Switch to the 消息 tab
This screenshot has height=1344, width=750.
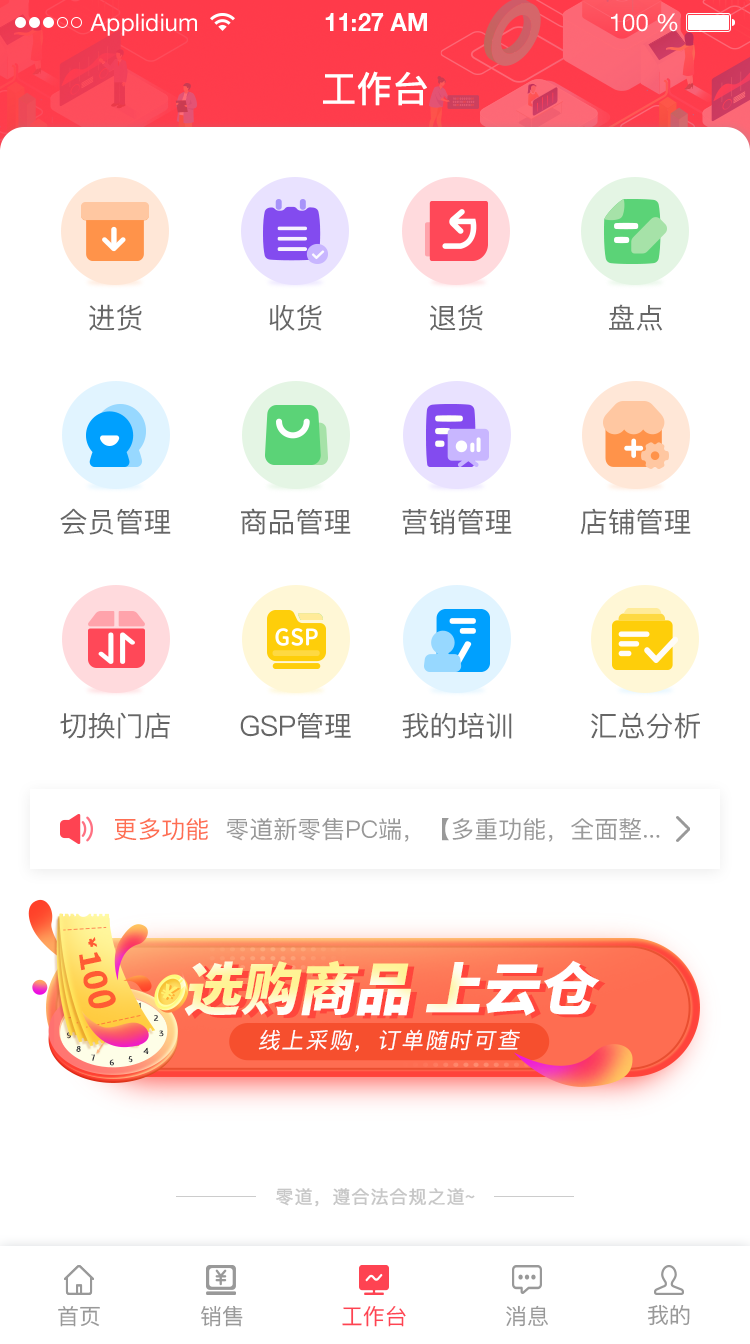(526, 1295)
